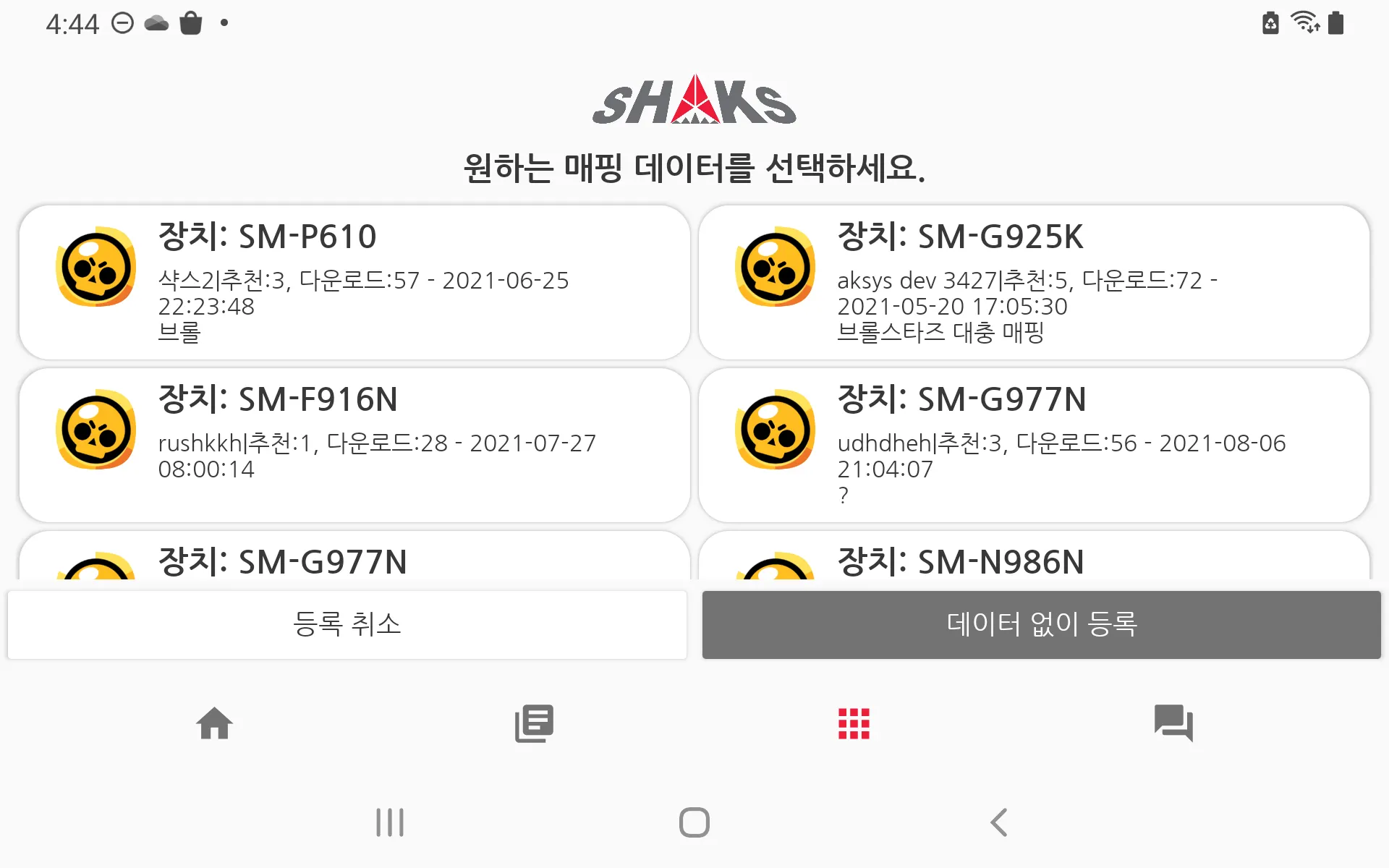Viewport: 1389px width, 868px height.
Task: Open the SM-F916N mapping by rushkkh
Action: tap(354, 444)
